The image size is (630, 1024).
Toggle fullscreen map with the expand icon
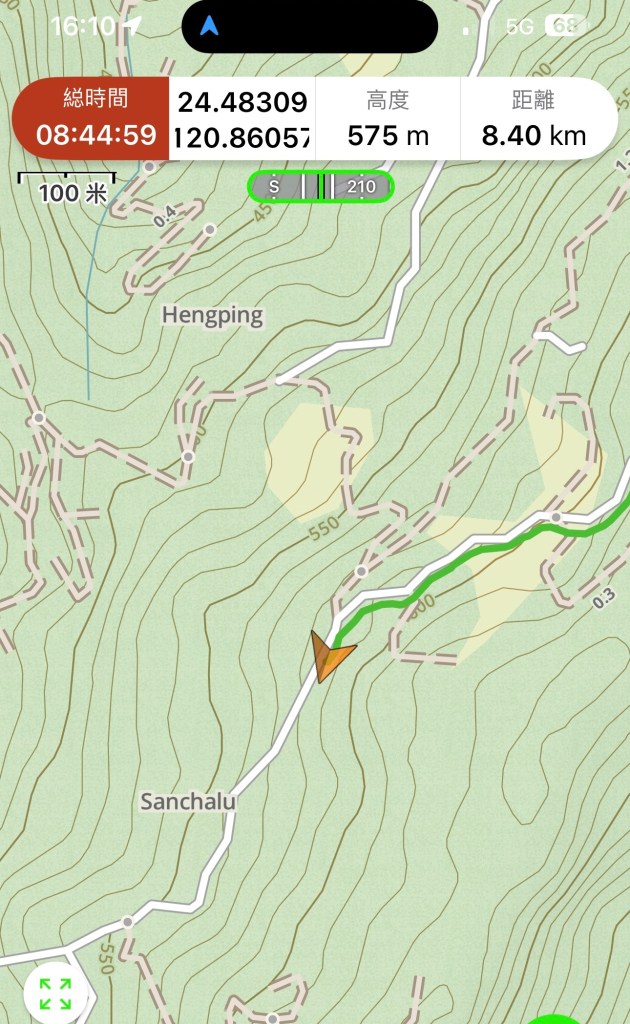point(55,994)
